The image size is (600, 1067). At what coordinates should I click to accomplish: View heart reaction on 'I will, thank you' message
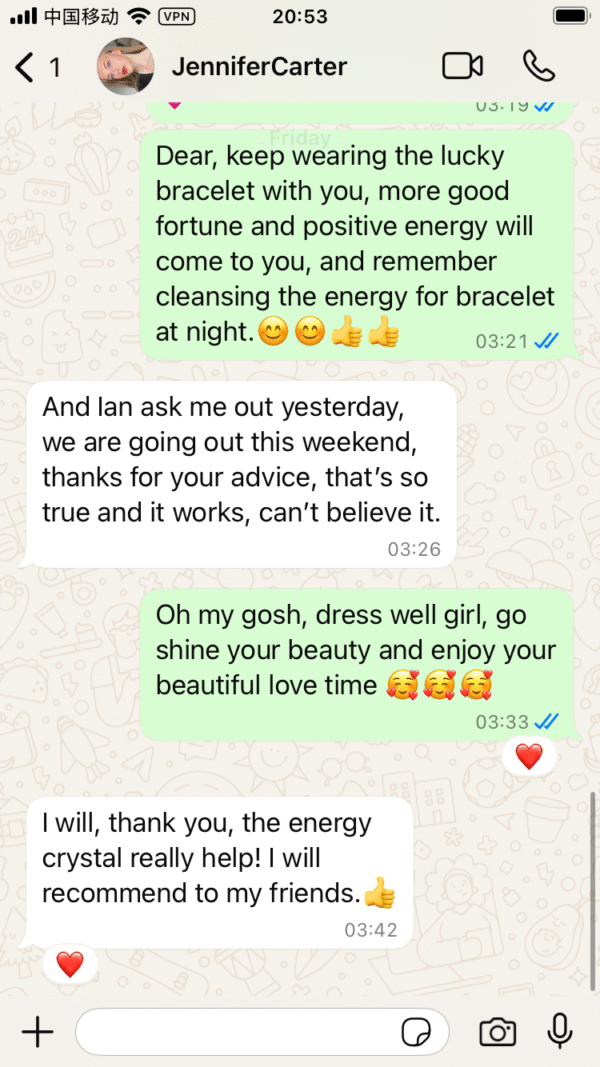69,964
